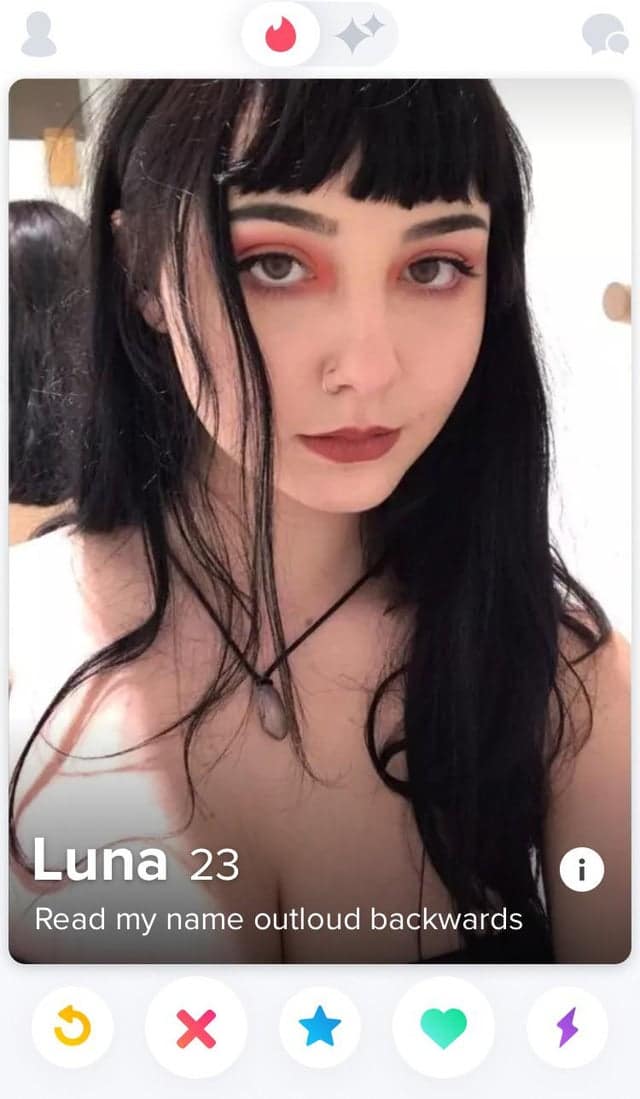
Task: Open the messages chat bubbles
Action: coord(604,35)
